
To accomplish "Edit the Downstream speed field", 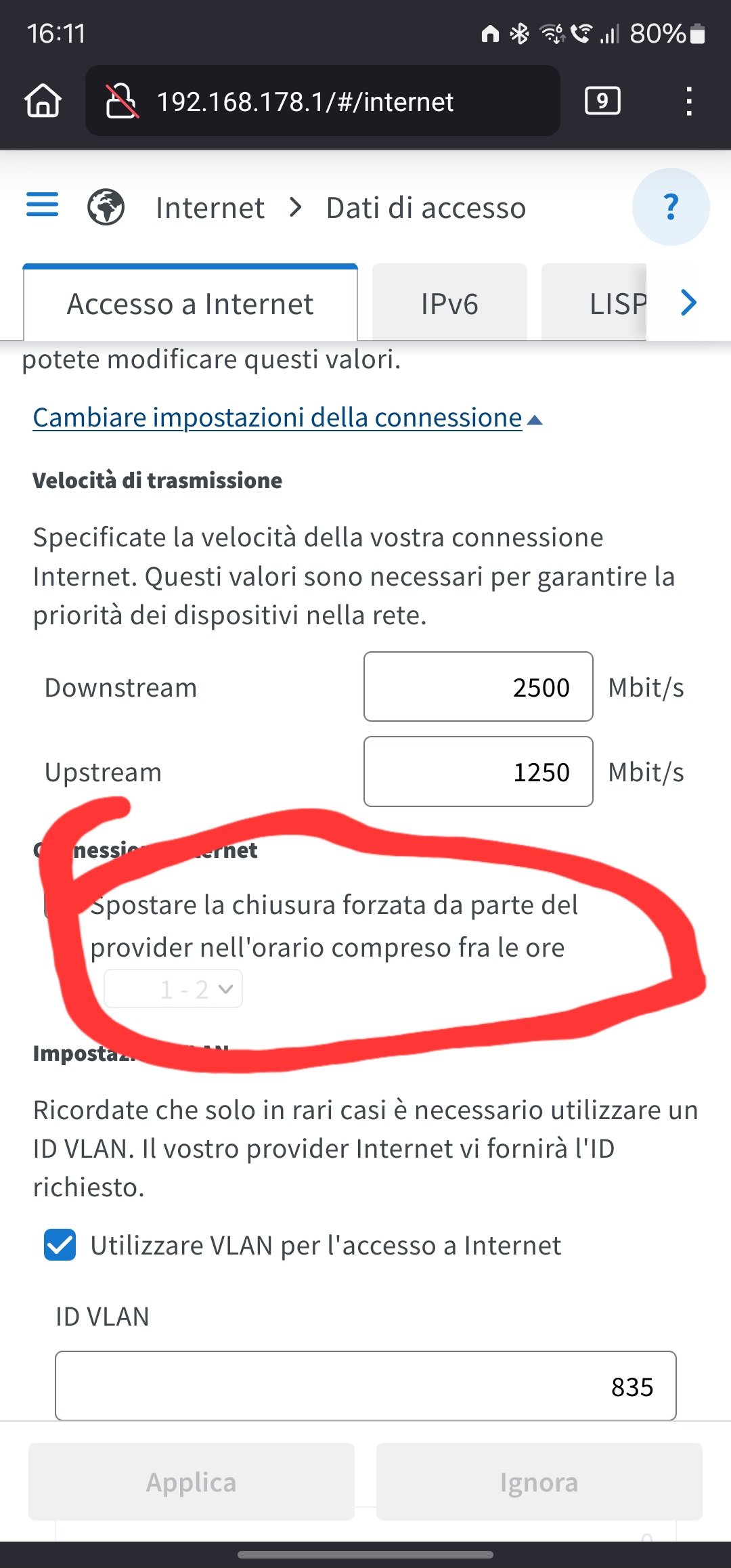I will pyautogui.click(x=478, y=687).
